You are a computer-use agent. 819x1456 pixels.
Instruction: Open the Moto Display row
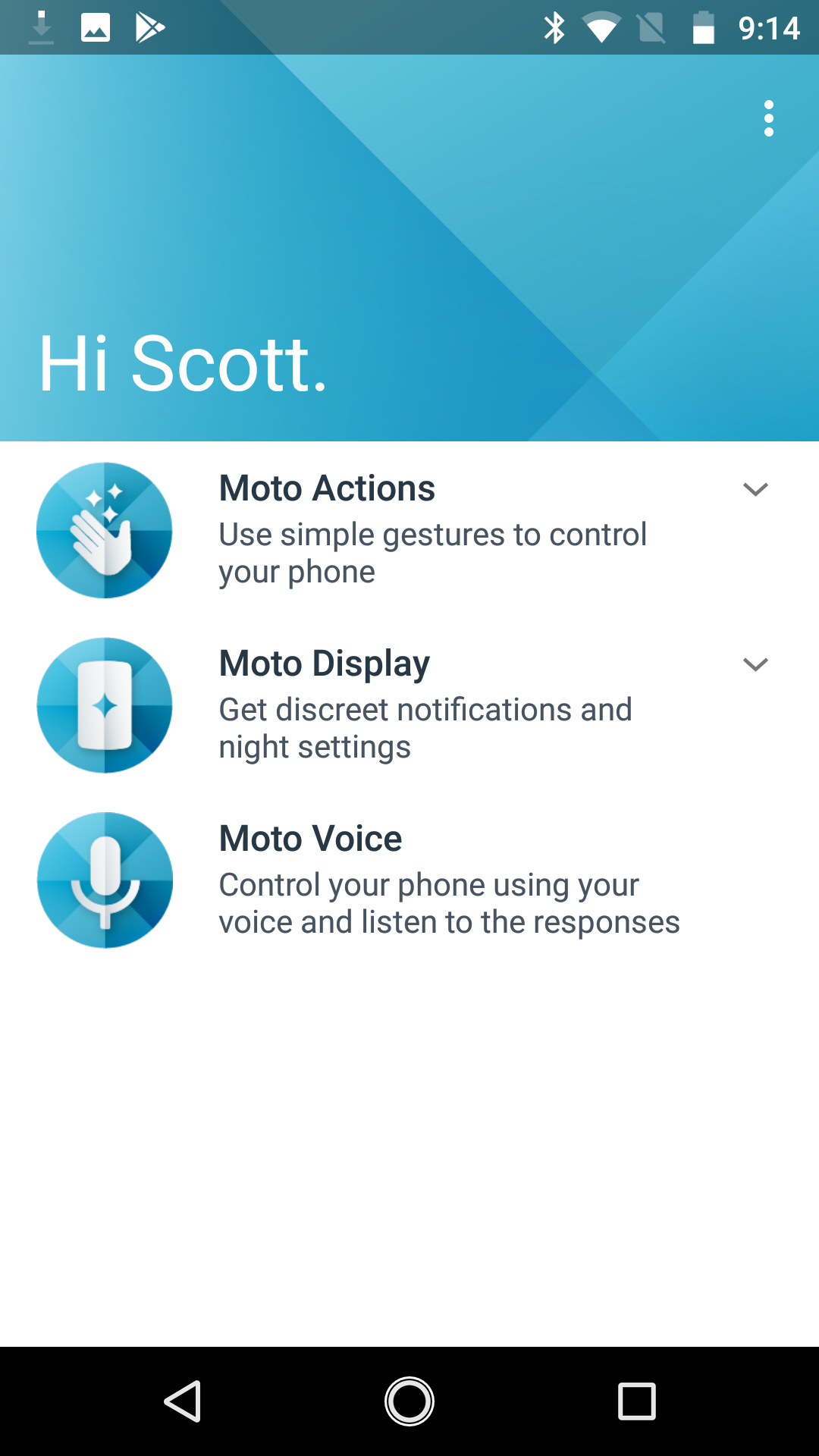(409, 704)
